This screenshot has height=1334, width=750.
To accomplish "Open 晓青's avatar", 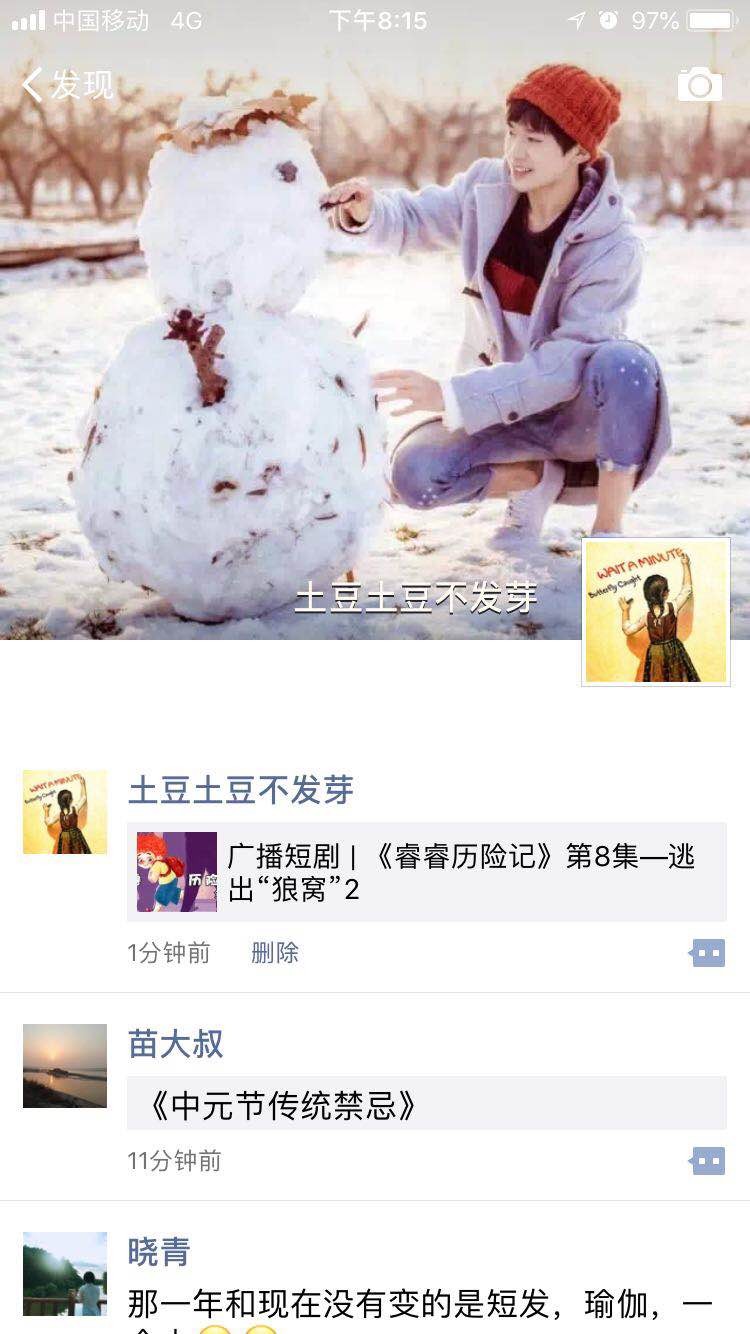I will [65, 1273].
